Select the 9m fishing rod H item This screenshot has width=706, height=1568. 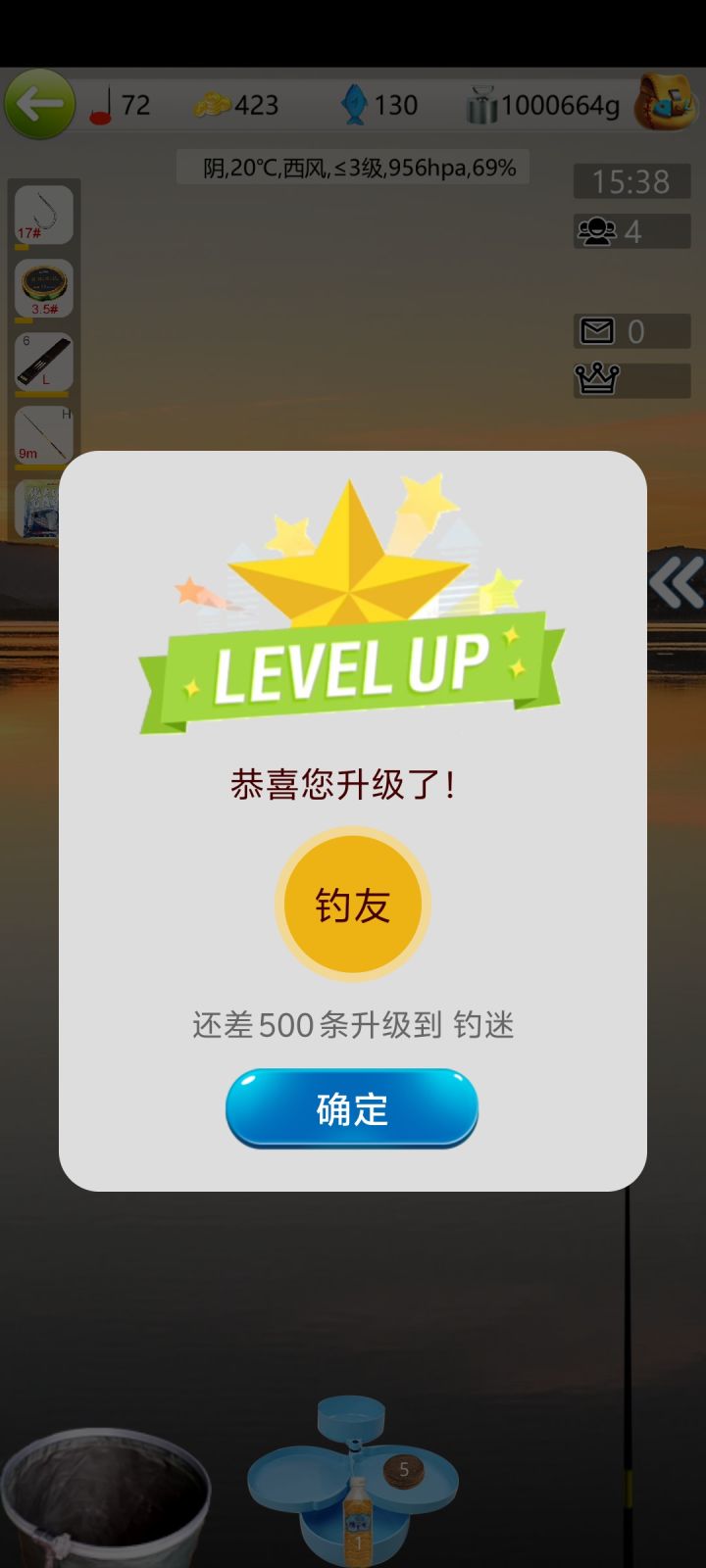pyautogui.click(x=42, y=433)
